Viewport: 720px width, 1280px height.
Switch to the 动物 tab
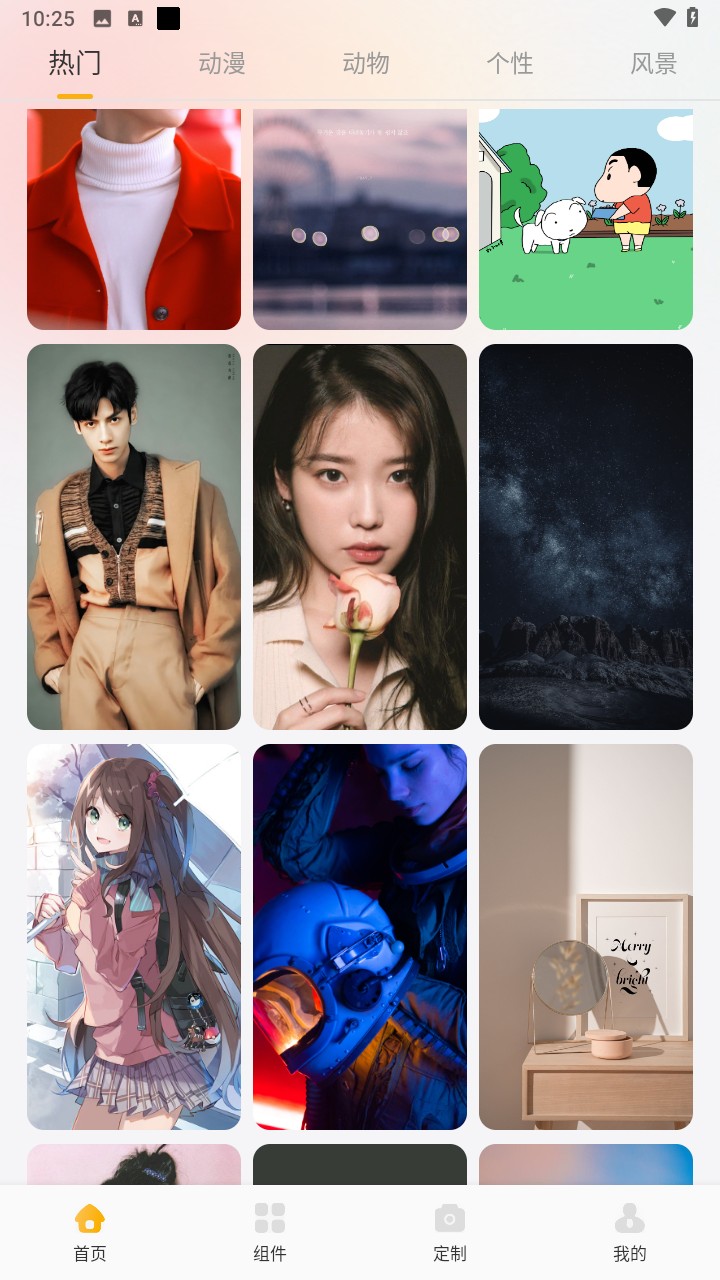pyautogui.click(x=366, y=64)
